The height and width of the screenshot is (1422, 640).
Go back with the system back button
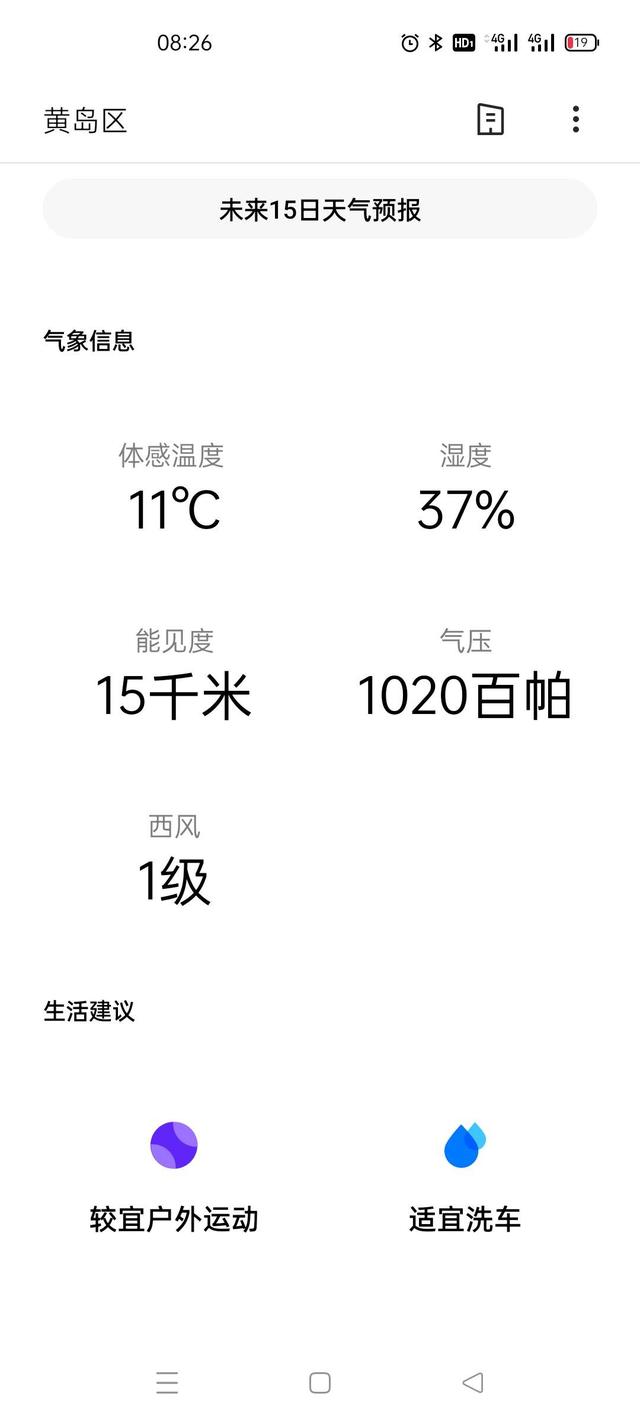pyautogui.click(x=473, y=1382)
